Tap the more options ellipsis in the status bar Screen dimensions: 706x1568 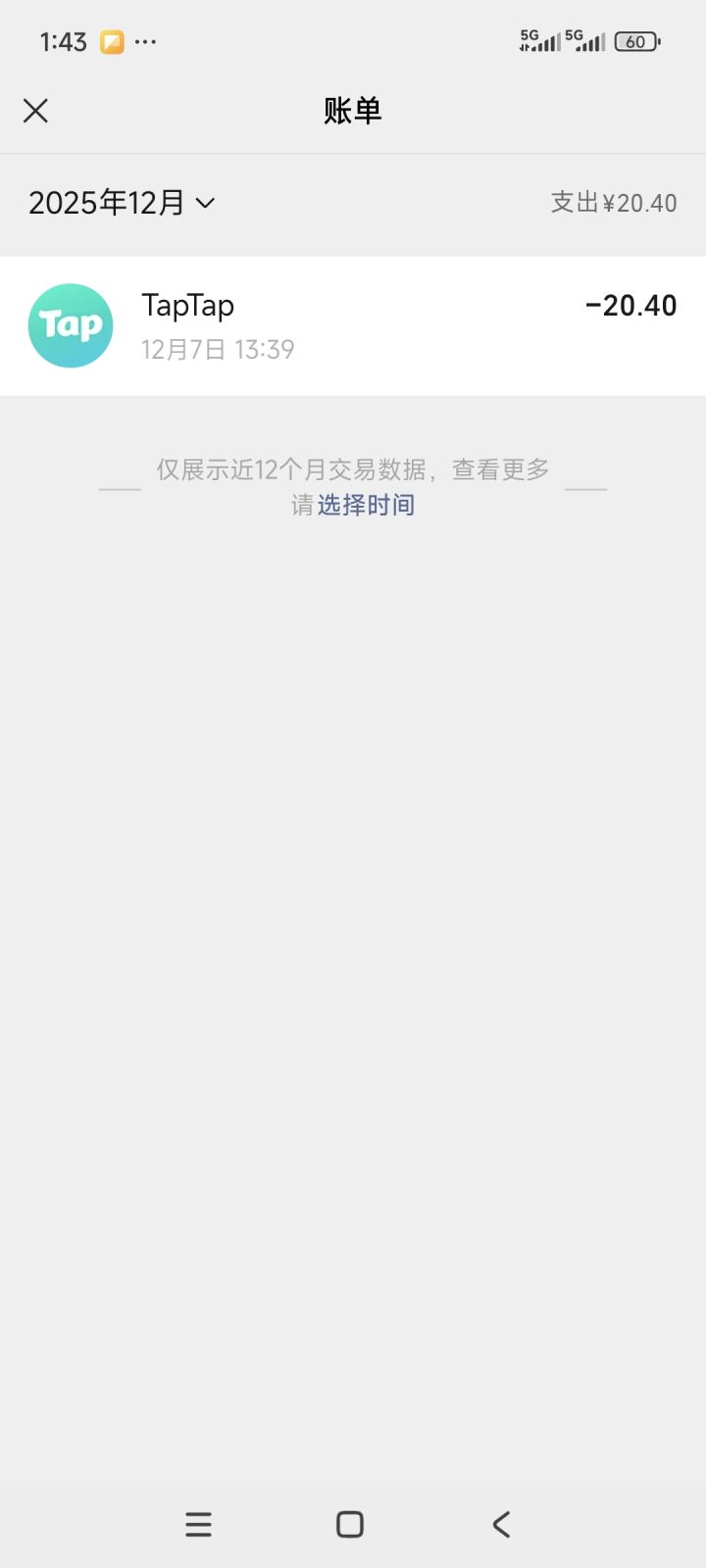[x=145, y=41]
